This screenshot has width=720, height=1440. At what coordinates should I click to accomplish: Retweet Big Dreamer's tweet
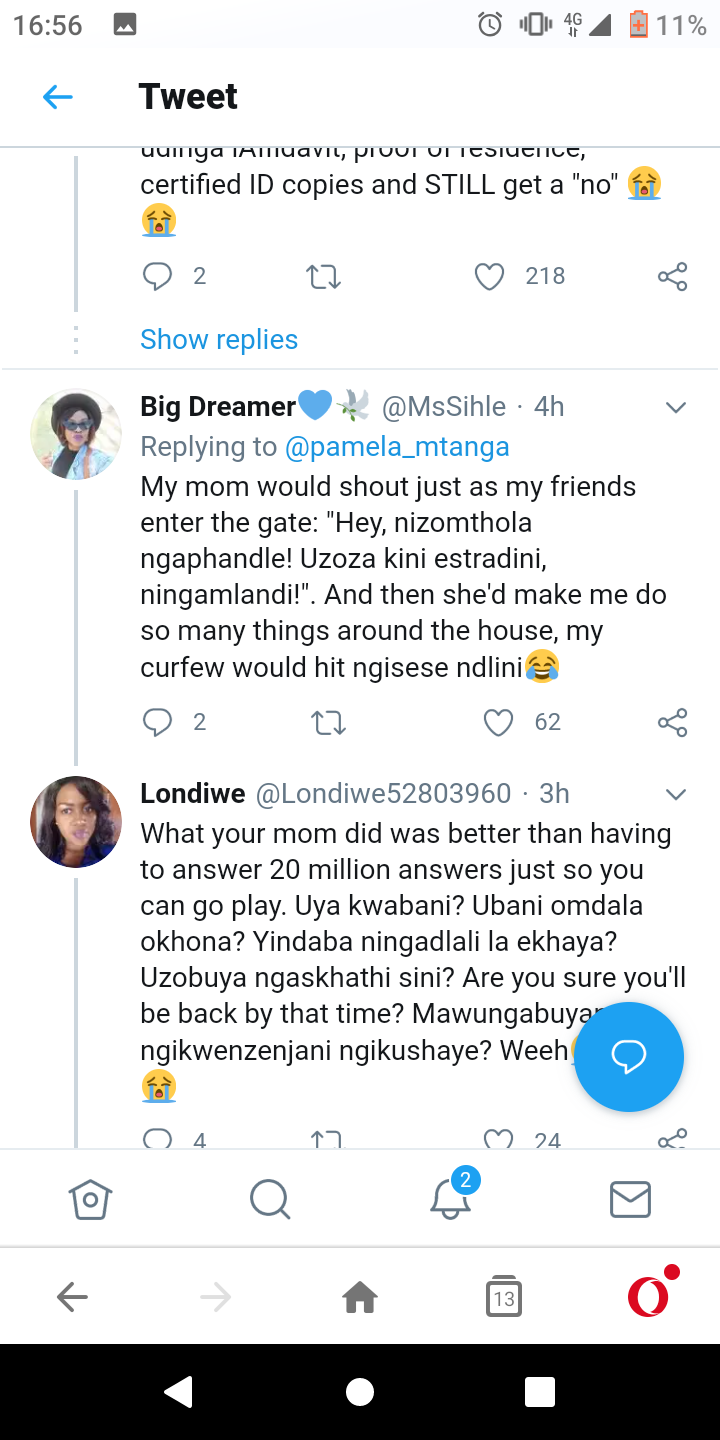328,722
